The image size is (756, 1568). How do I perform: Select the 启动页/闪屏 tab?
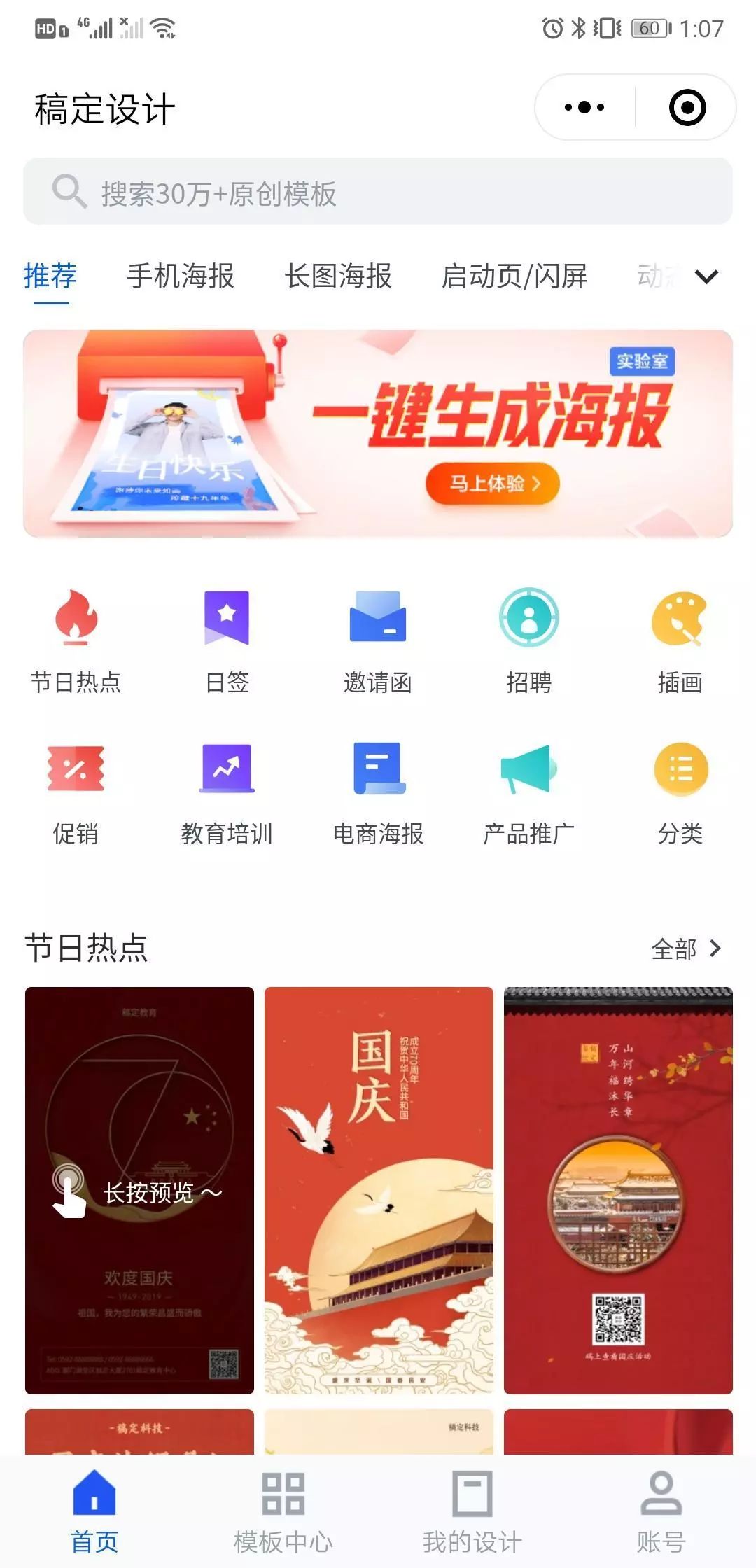point(514,276)
